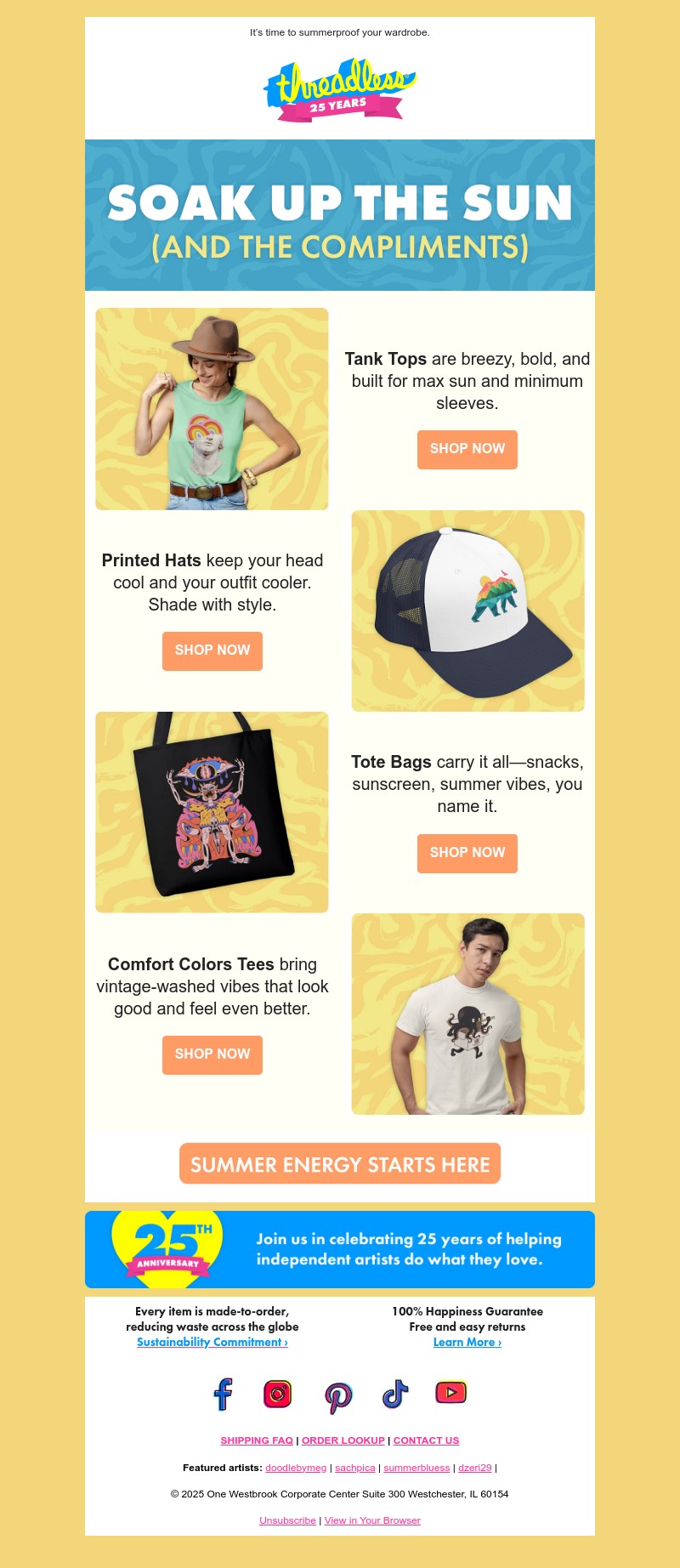Open the Contact Us link
The image size is (680, 1568).
426,1440
